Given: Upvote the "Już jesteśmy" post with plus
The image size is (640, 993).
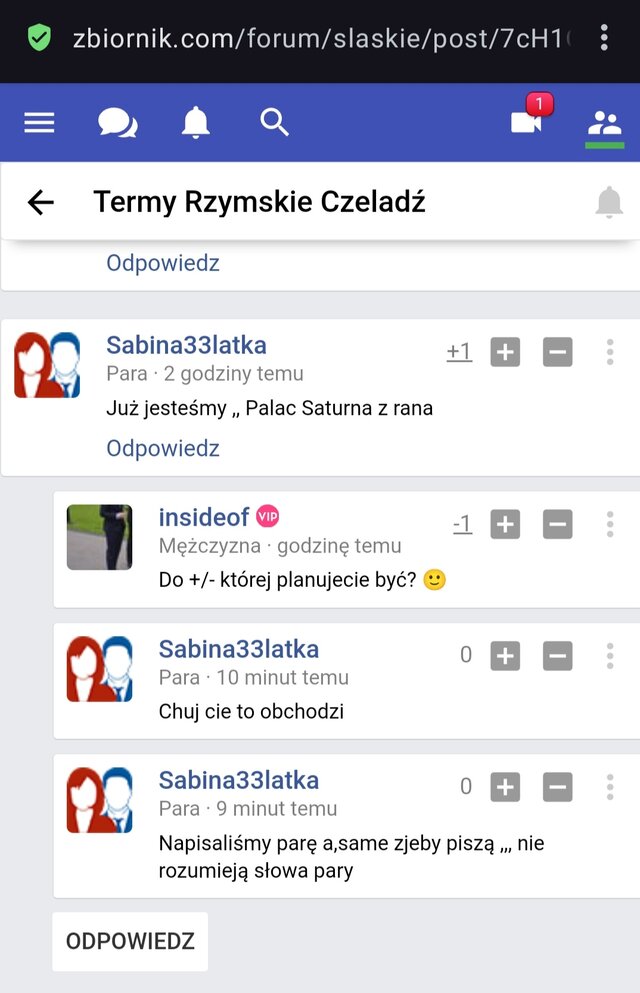Looking at the screenshot, I should (505, 352).
